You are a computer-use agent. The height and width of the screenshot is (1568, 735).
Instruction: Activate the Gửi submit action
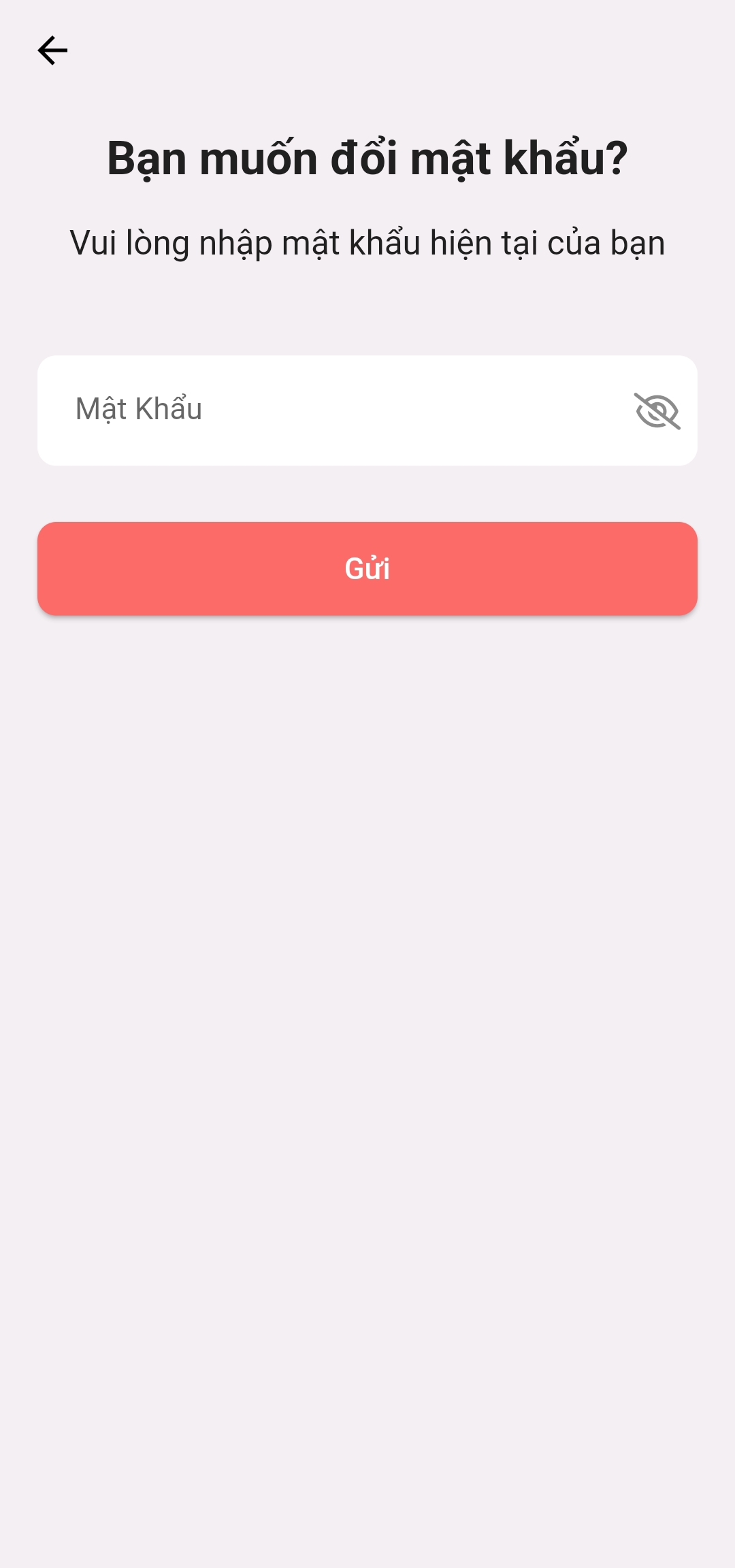tap(367, 568)
